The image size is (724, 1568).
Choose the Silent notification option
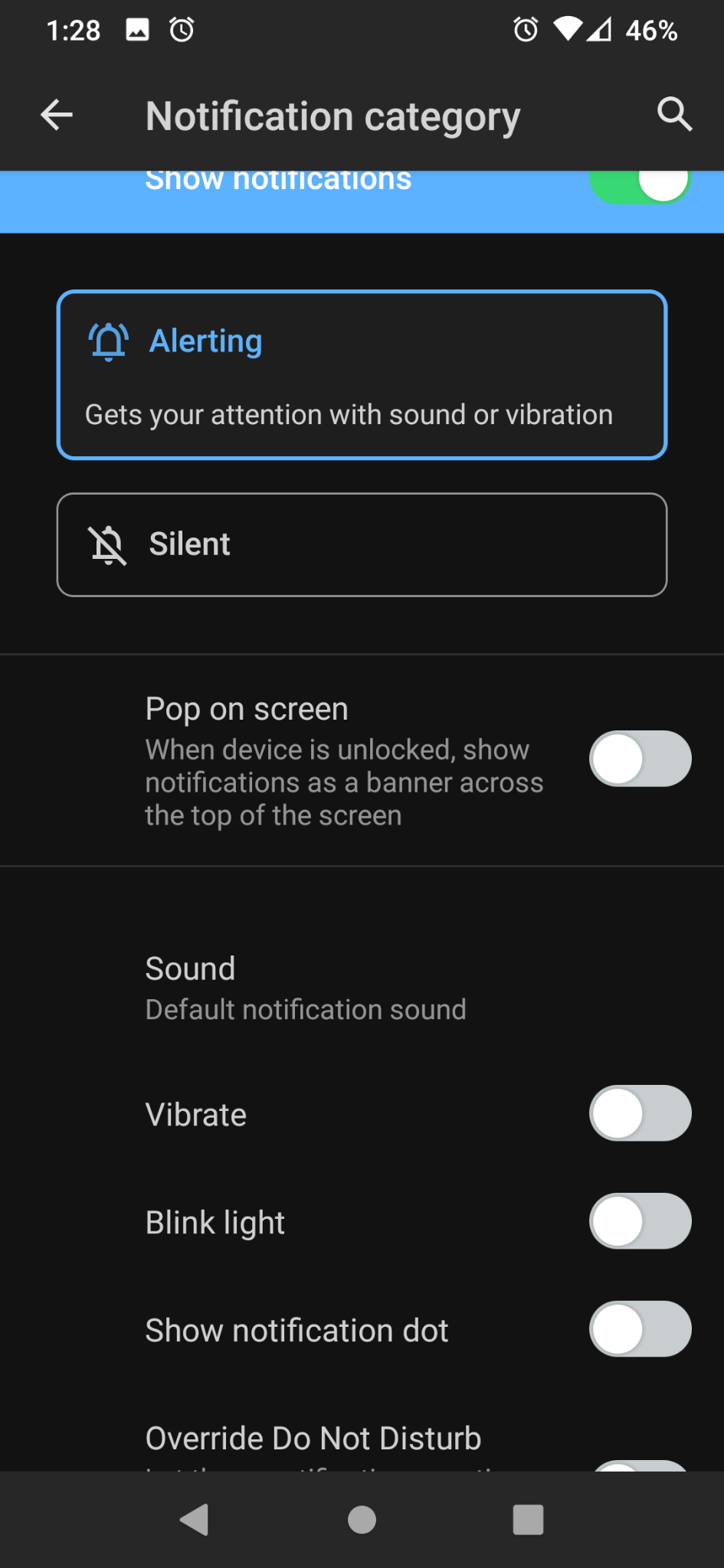point(362,544)
